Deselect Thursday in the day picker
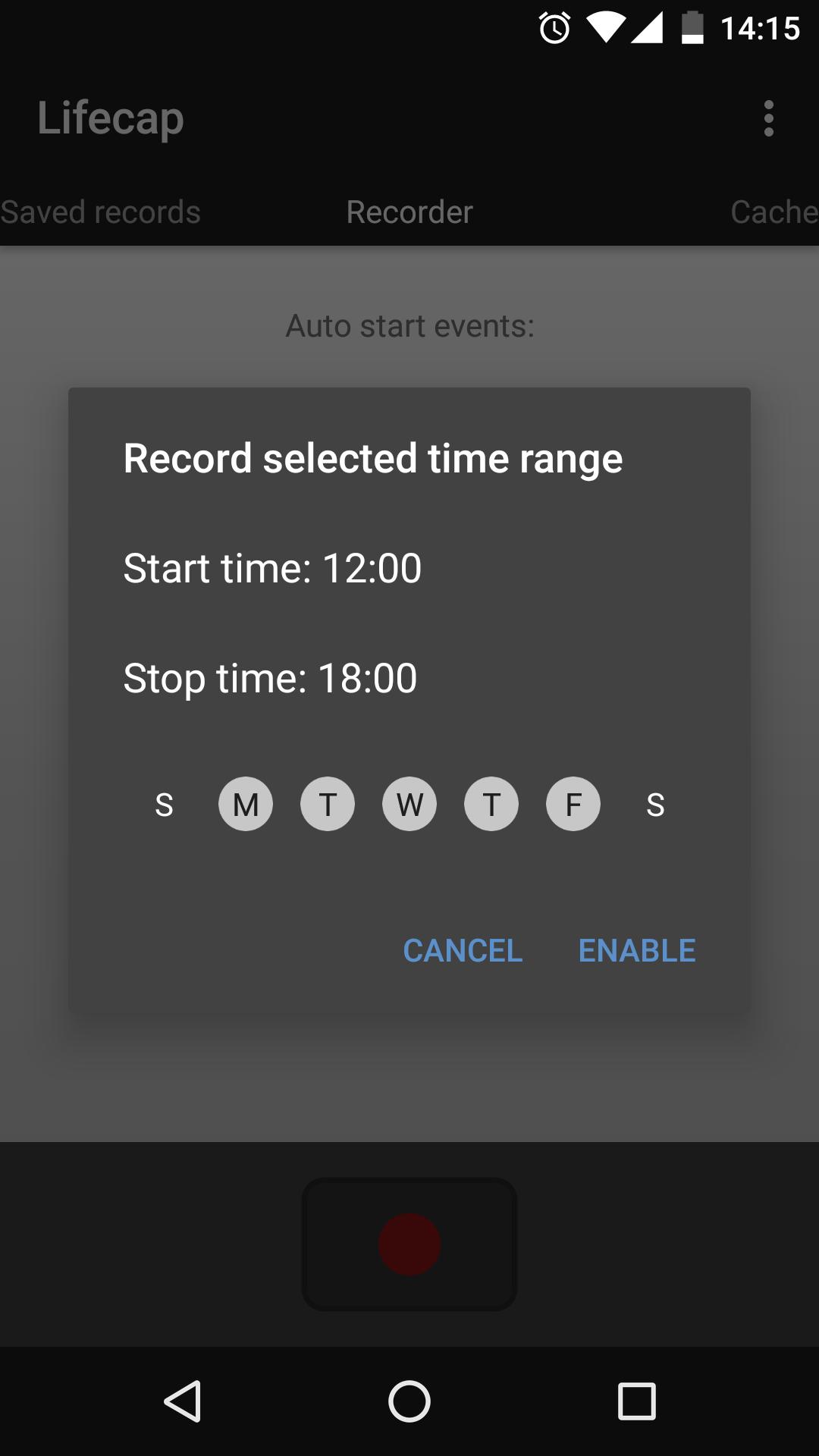Viewport: 819px width, 1456px height. click(491, 805)
